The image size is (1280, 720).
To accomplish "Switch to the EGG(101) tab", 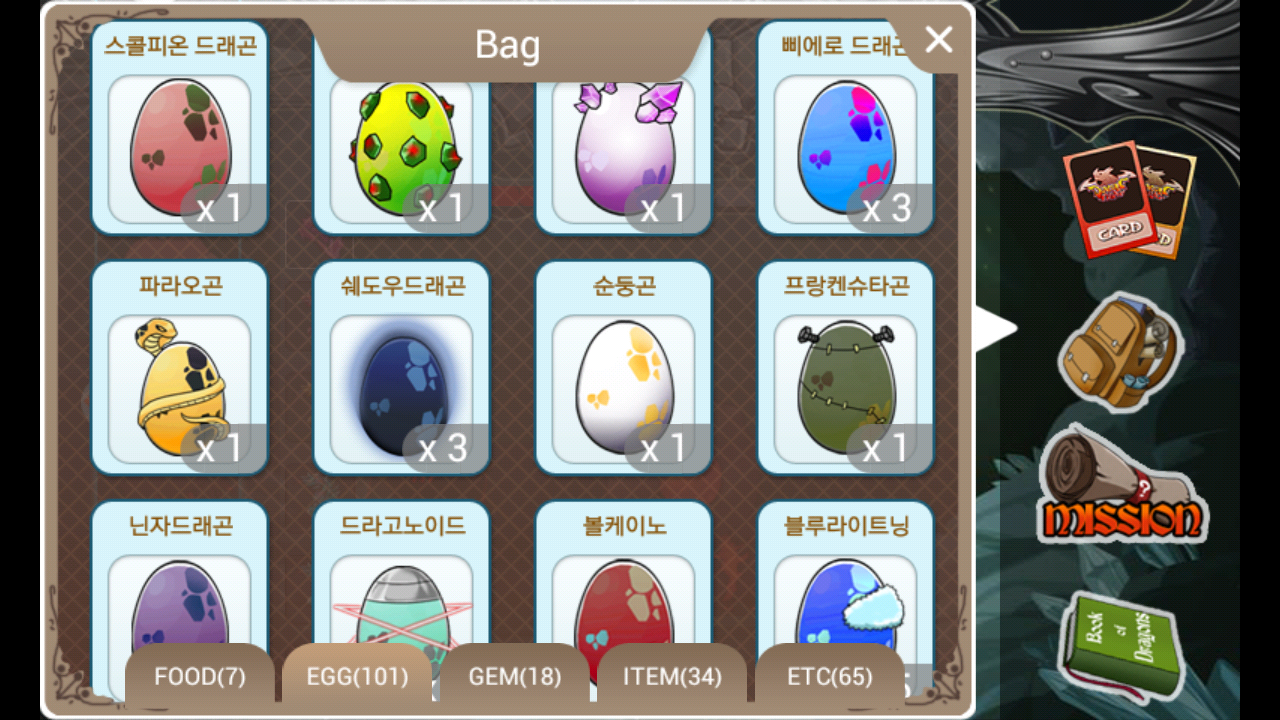I will (357, 677).
